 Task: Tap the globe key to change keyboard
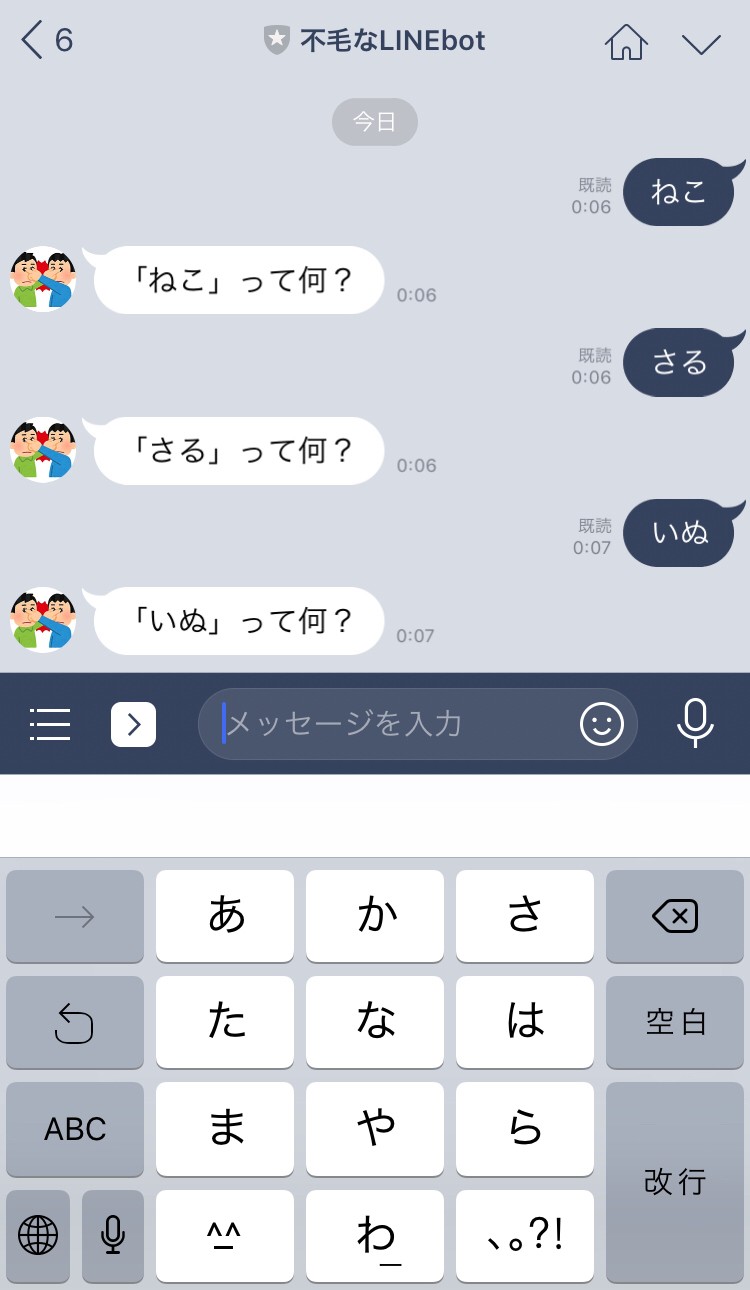point(38,1236)
